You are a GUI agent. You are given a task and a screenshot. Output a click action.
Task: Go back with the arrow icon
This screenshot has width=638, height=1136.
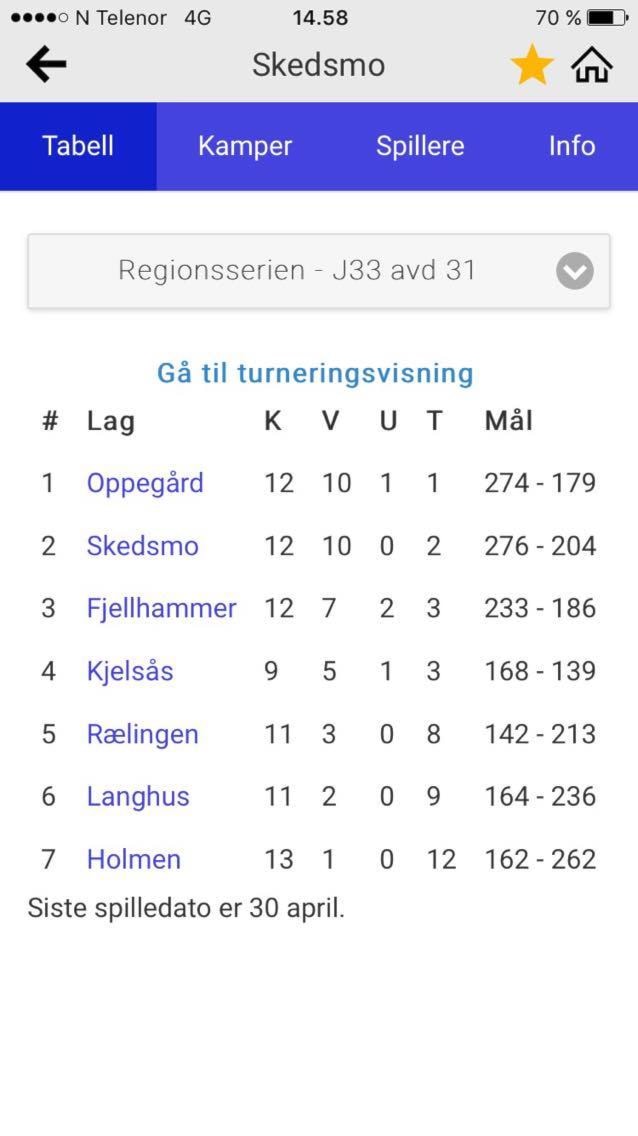pos(46,64)
